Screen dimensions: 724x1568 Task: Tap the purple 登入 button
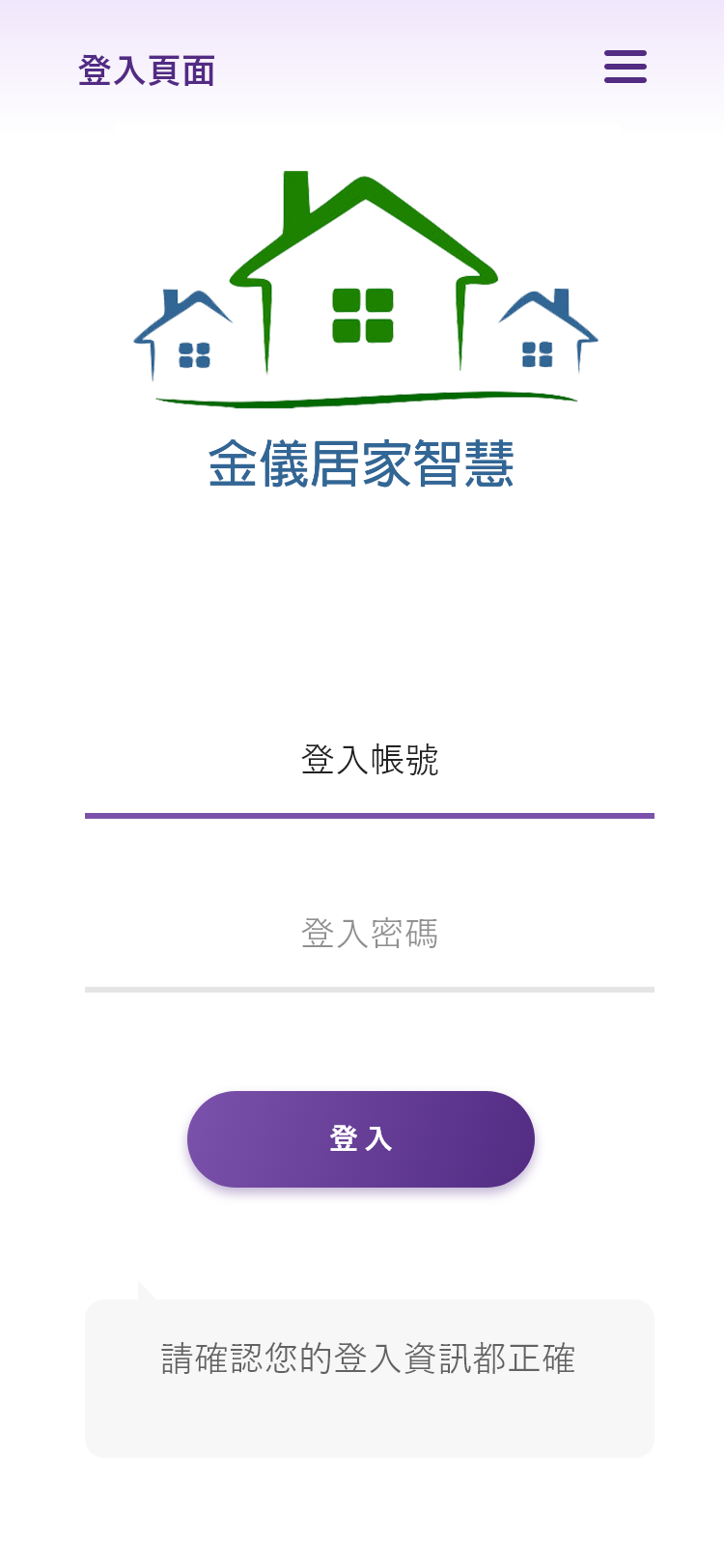(x=361, y=1138)
